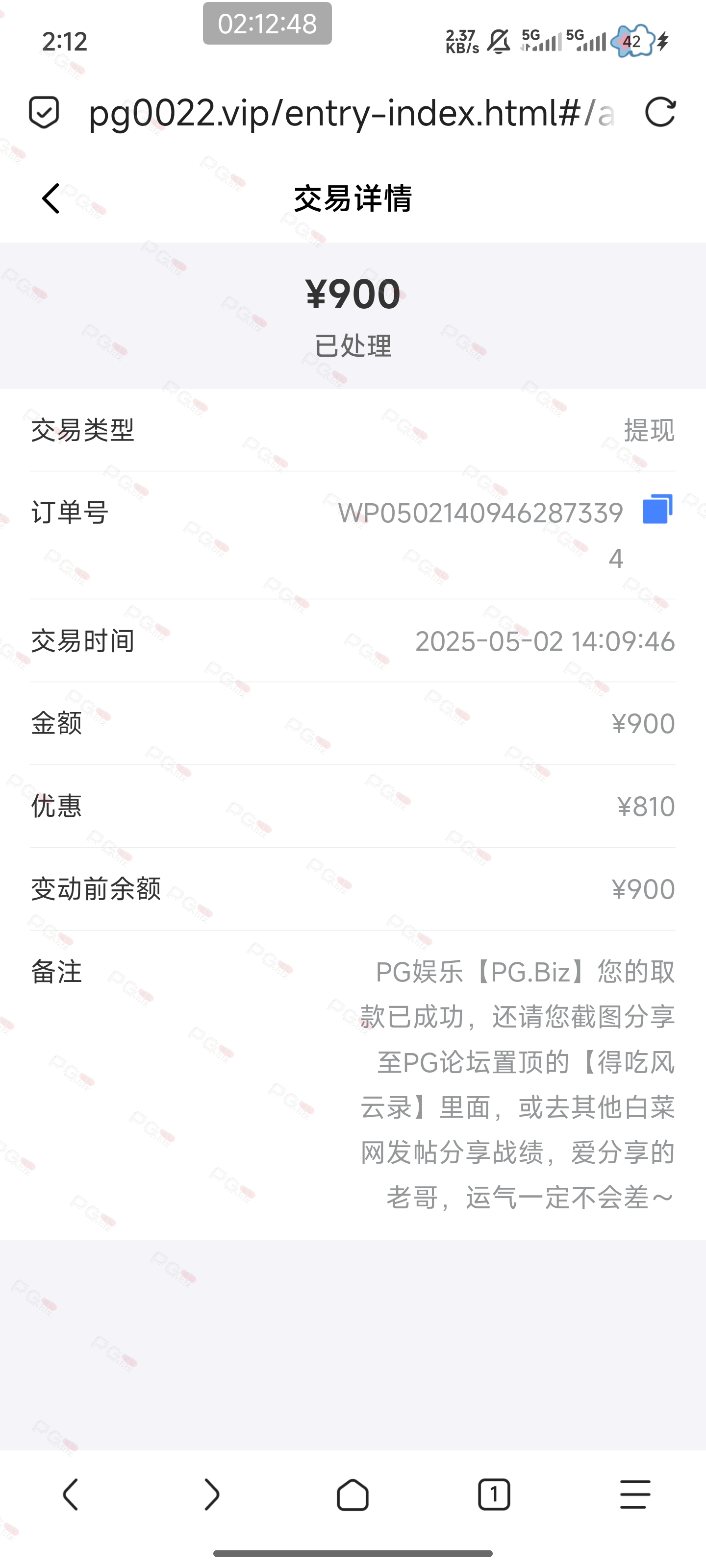Image resolution: width=706 pixels, height=1568 pixels.
Task: Open the browser menu with three lines
Action: click(x=635, y=1494)
